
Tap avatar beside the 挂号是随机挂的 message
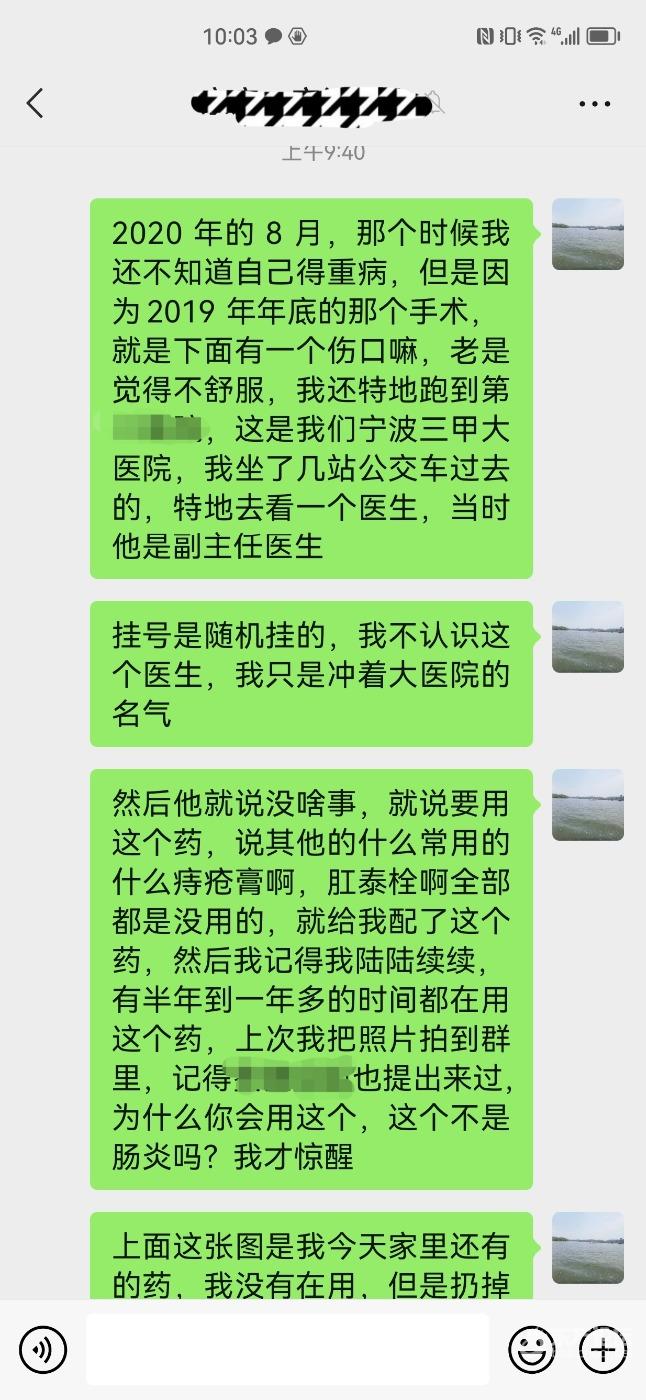588,637
